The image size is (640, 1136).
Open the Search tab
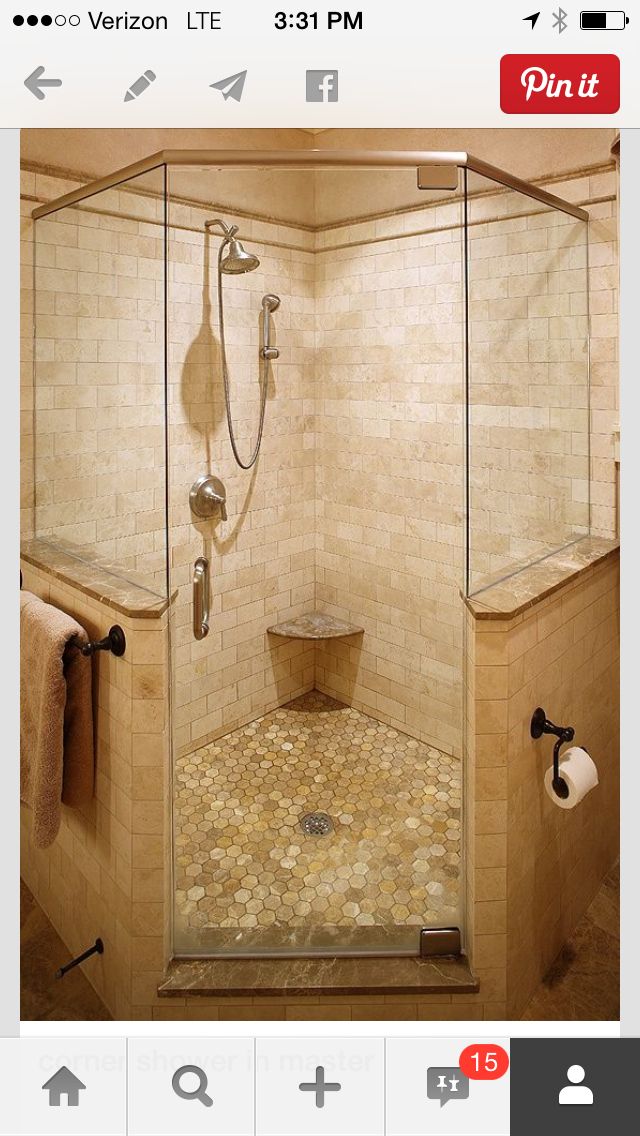[191, 1087]
